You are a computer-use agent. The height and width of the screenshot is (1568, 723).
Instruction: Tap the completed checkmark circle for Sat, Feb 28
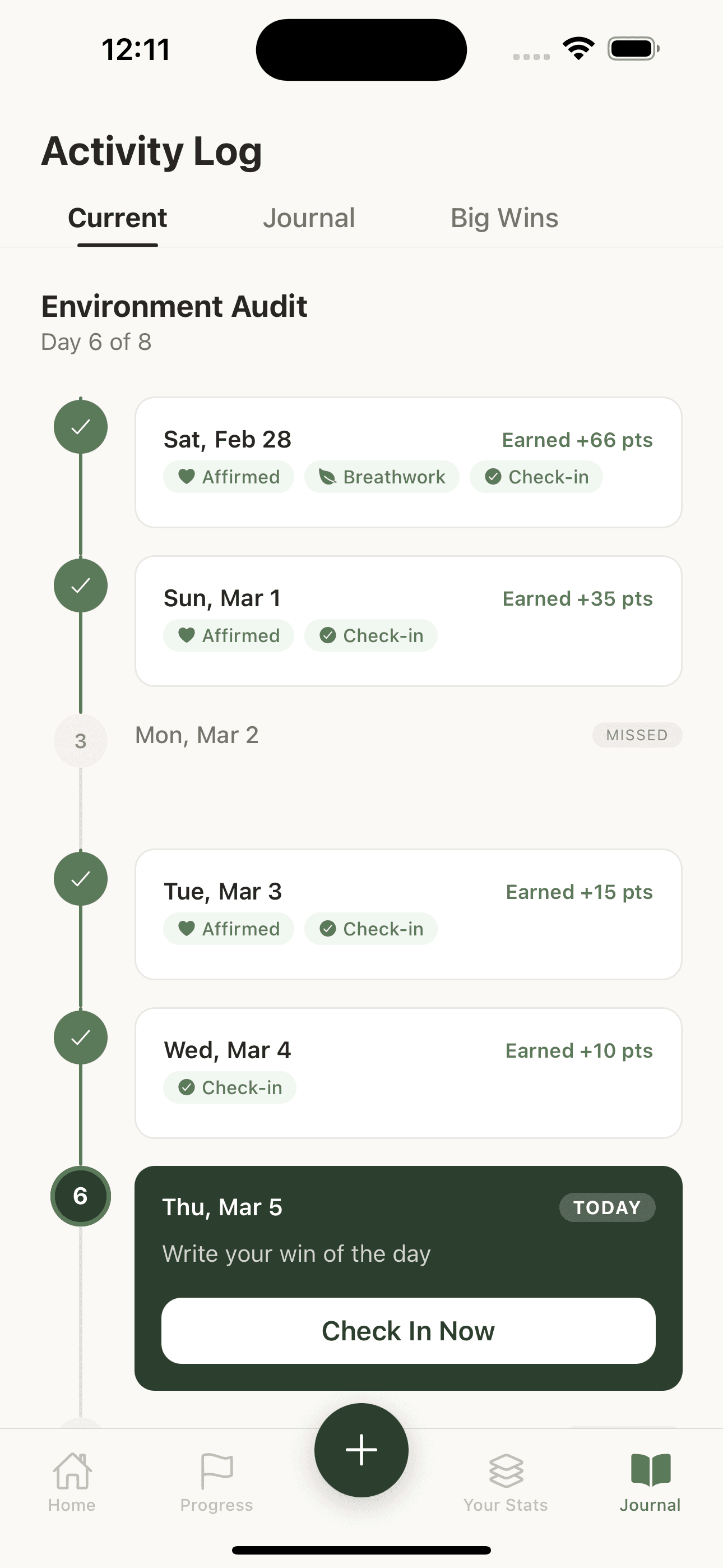pos(80,427)
